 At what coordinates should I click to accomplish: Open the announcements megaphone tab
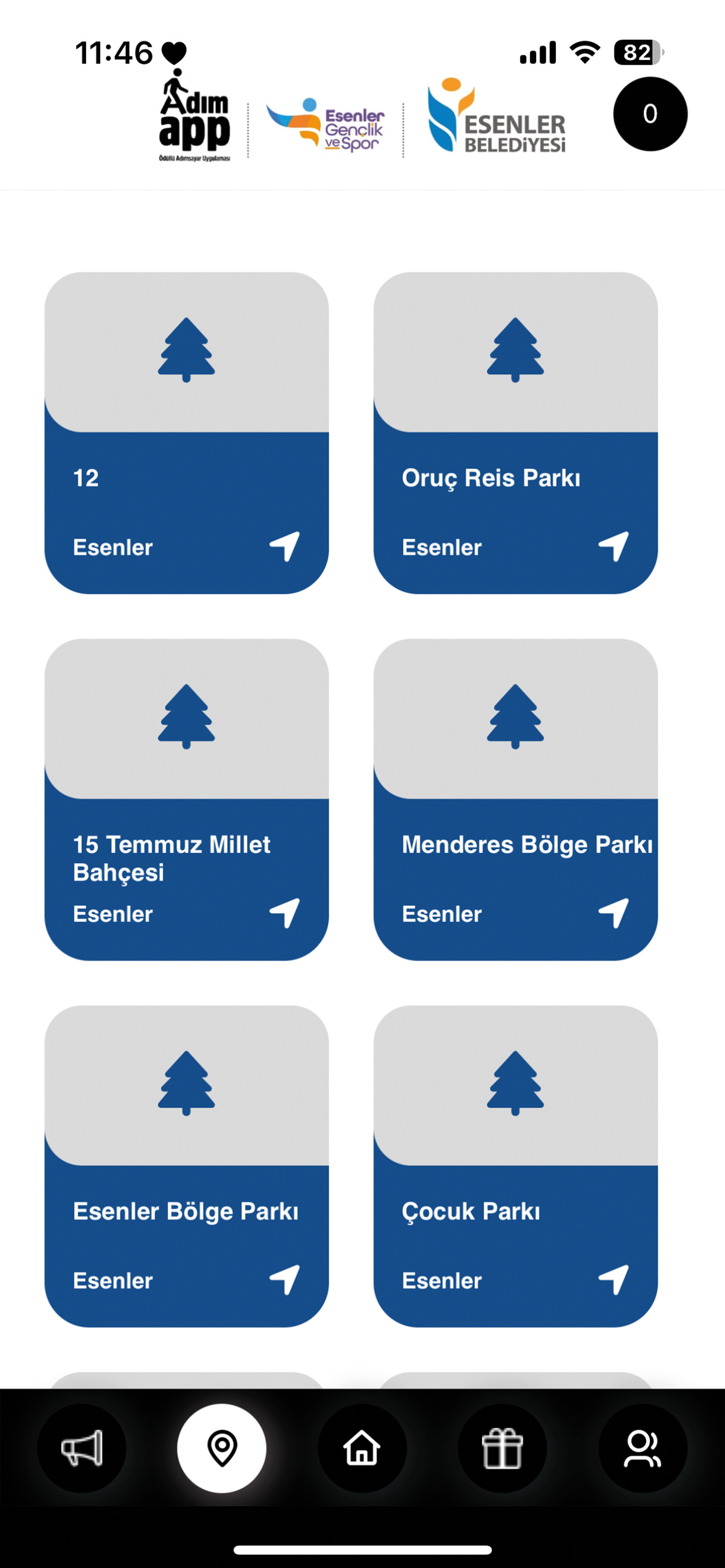(82, 1448)
